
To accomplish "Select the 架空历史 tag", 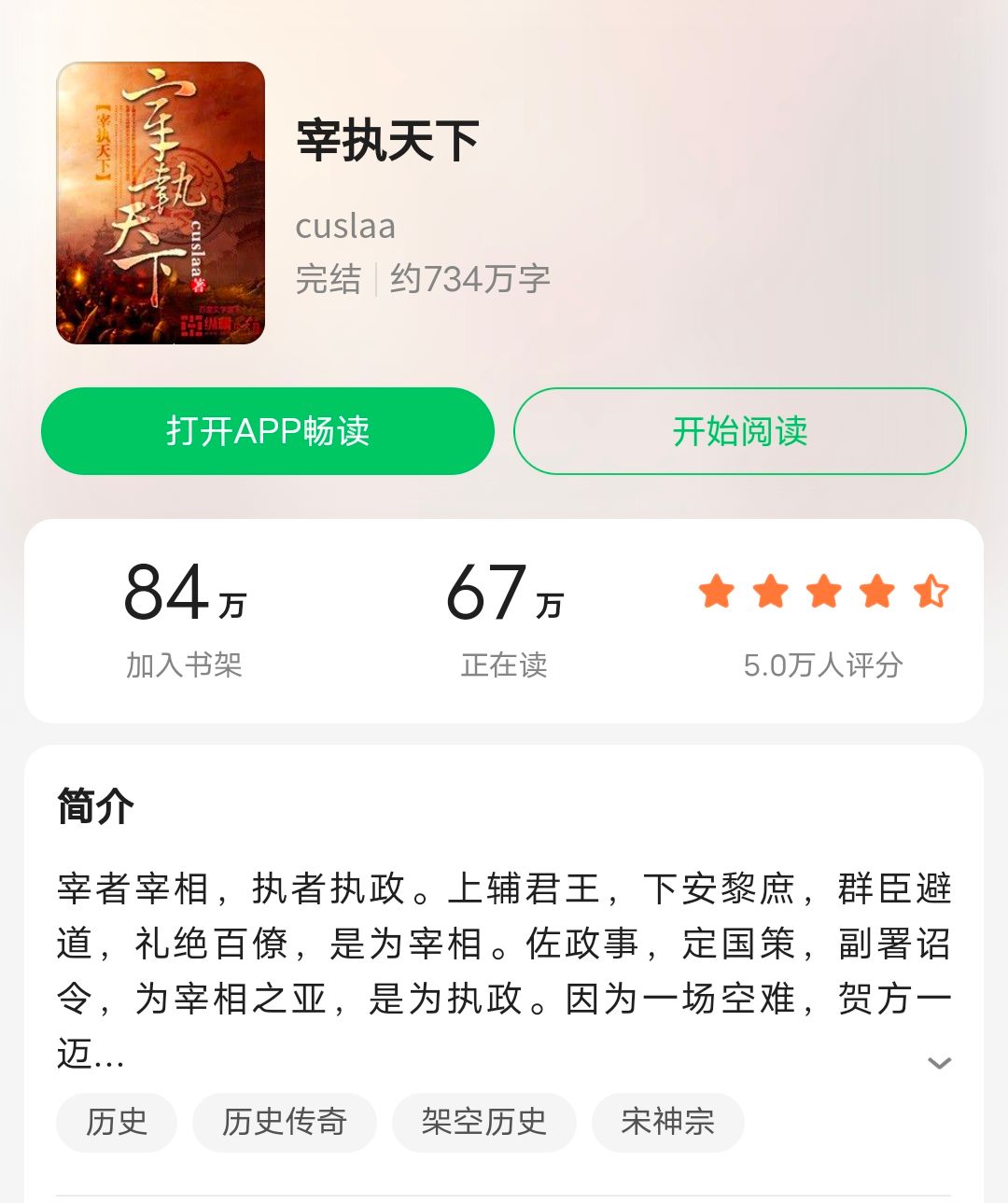I will [483, 1123].
